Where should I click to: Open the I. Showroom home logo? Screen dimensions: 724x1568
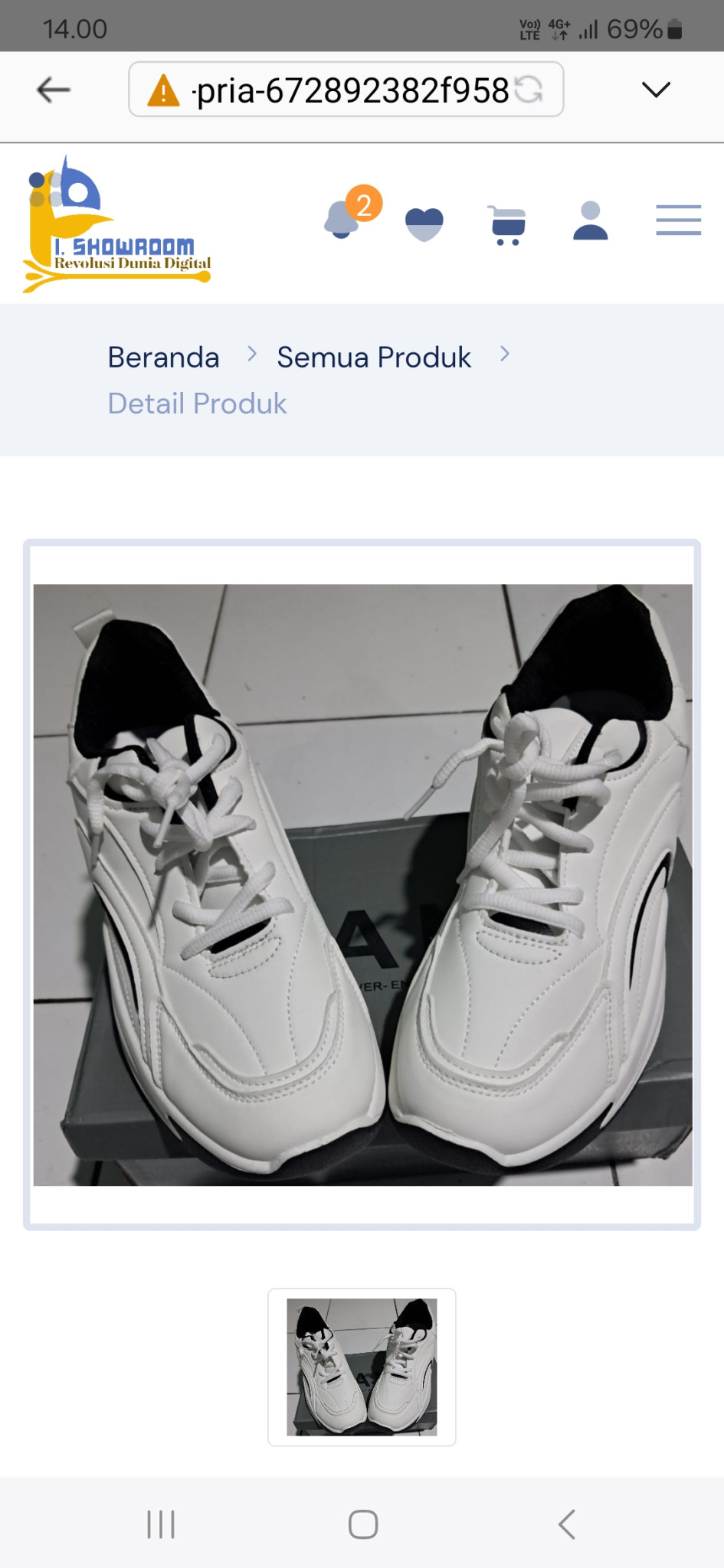(117, 225)
